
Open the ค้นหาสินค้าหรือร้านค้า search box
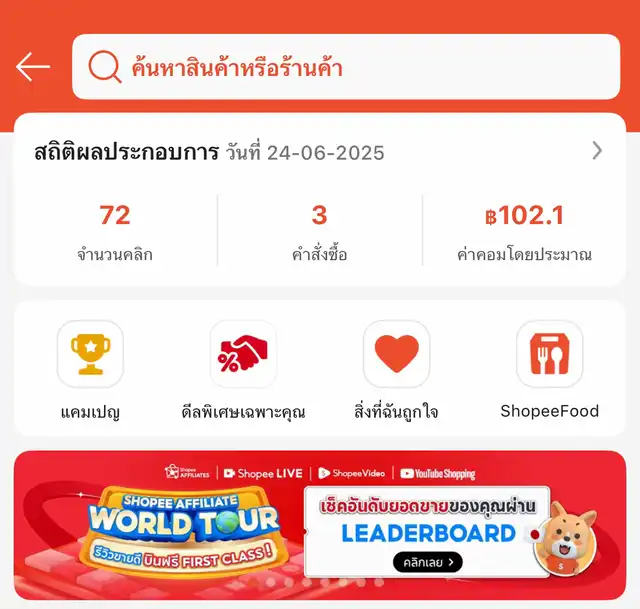(345, 67)
